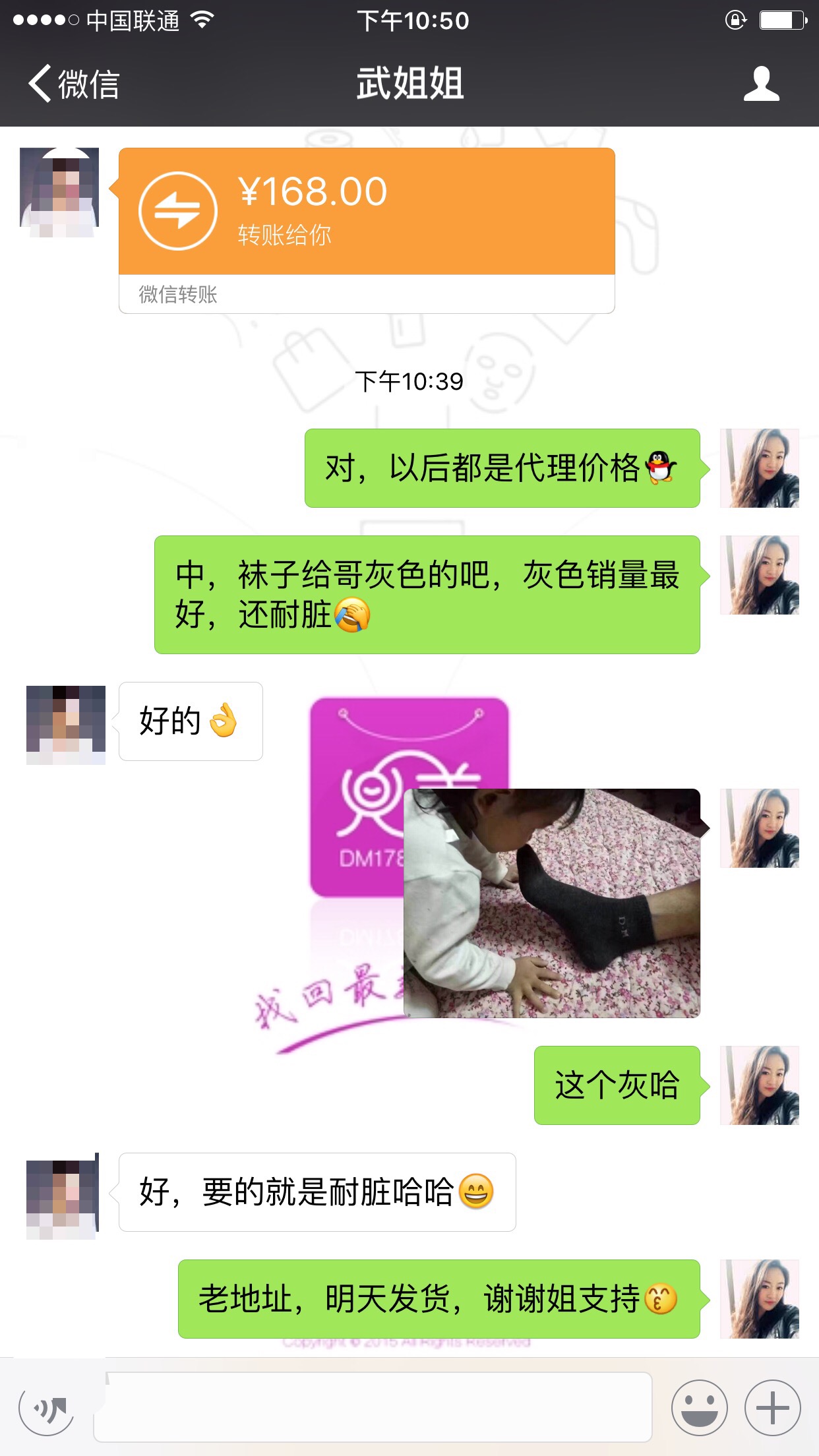Screen dimensions: 819x1456
Task: Open the ¥168.00 transfer card
Action: coord(367,212)
